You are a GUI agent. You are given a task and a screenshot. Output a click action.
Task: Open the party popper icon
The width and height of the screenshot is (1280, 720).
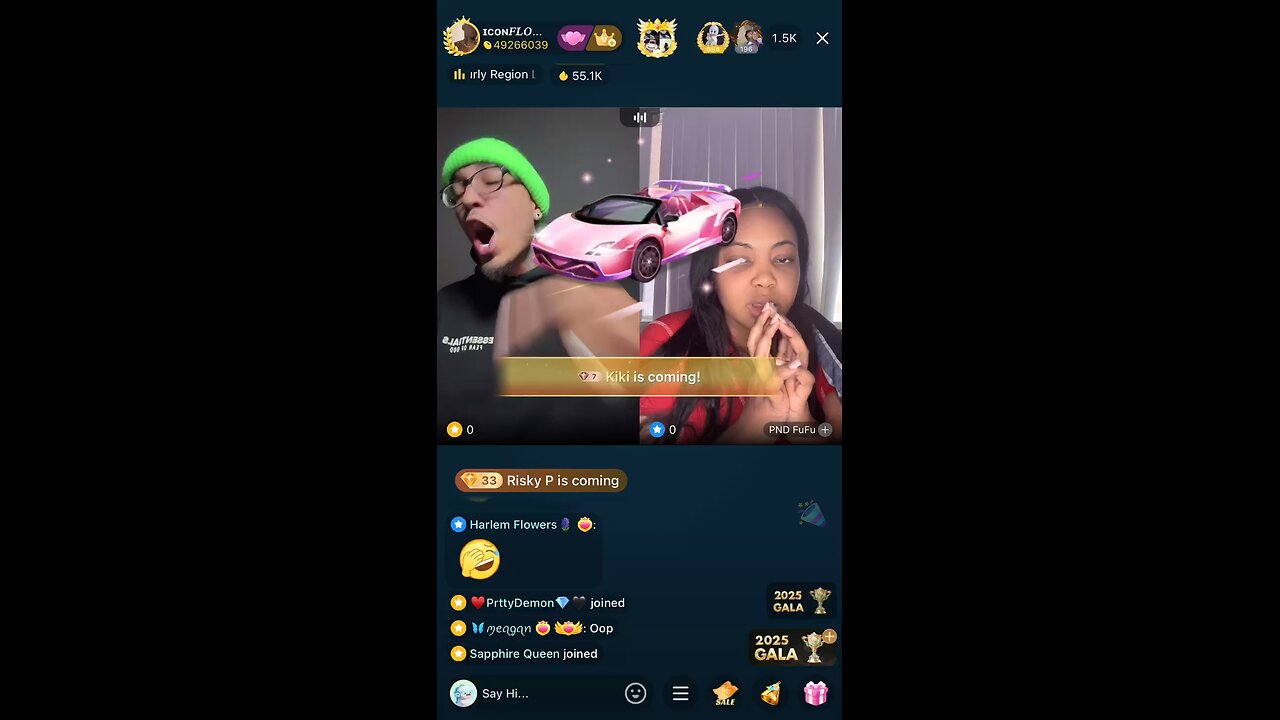(x=770, y=693)
